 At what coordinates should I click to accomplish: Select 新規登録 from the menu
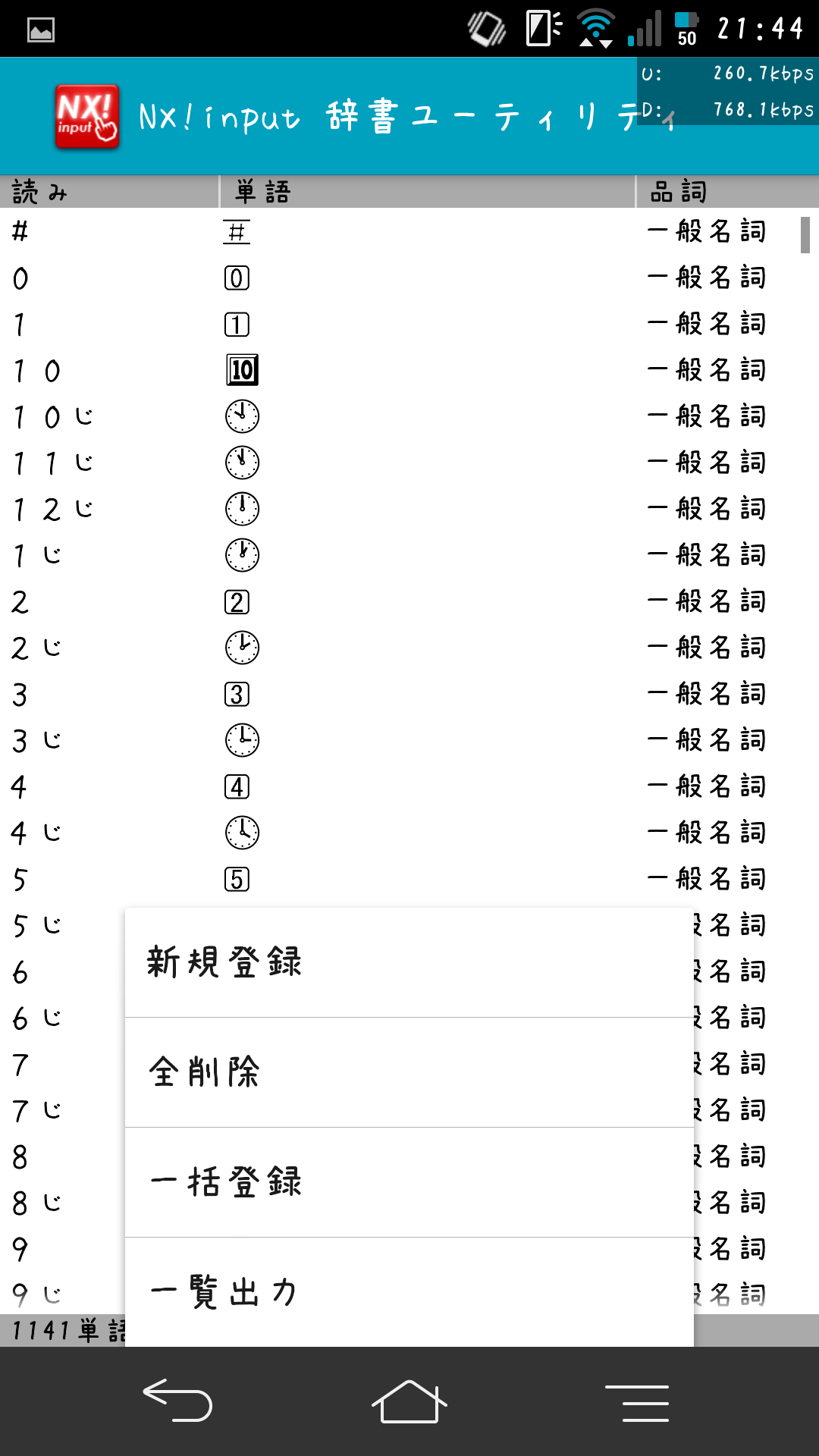(409, 962)
